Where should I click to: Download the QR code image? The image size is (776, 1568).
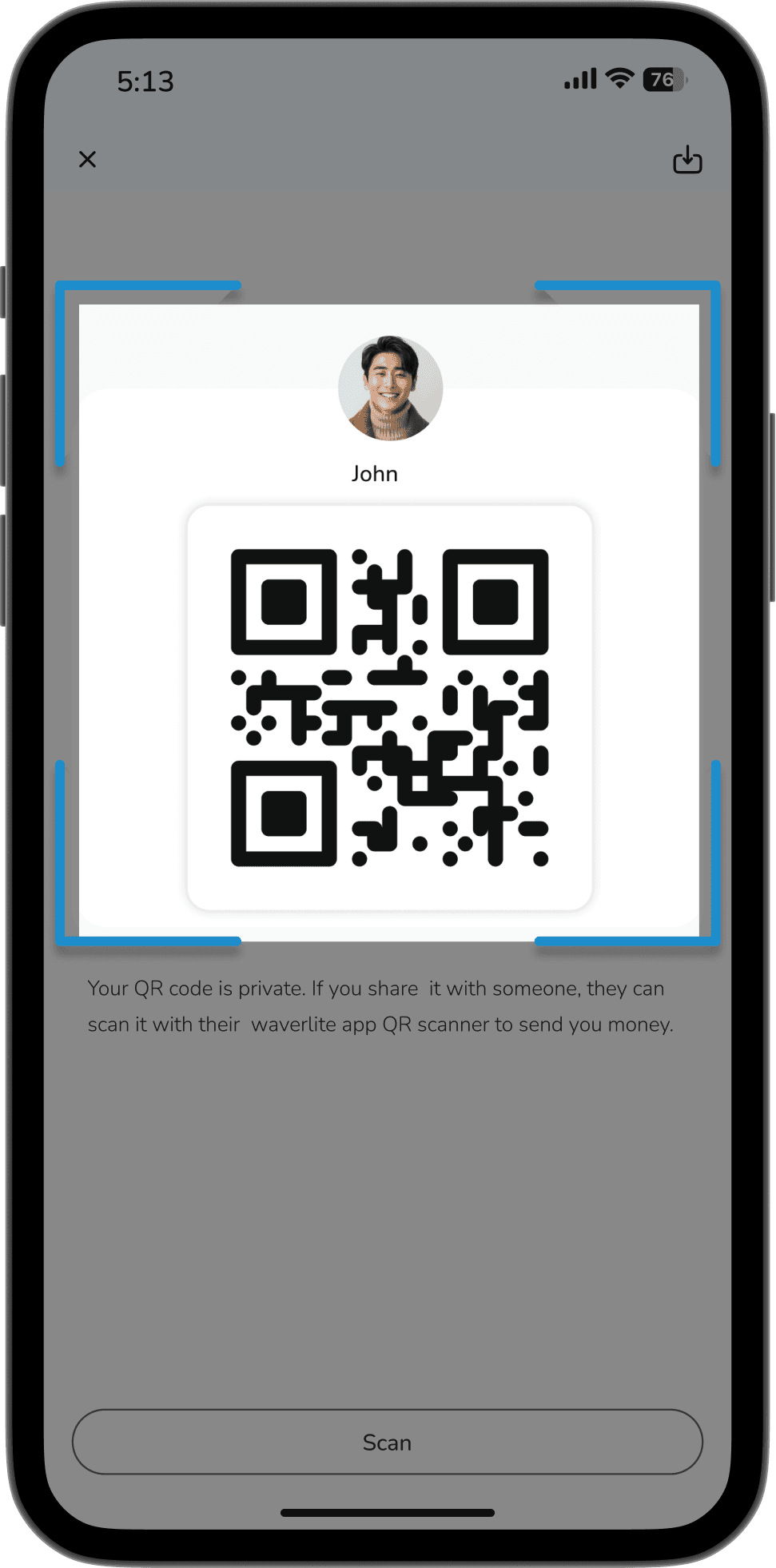[x=686, y=160]
